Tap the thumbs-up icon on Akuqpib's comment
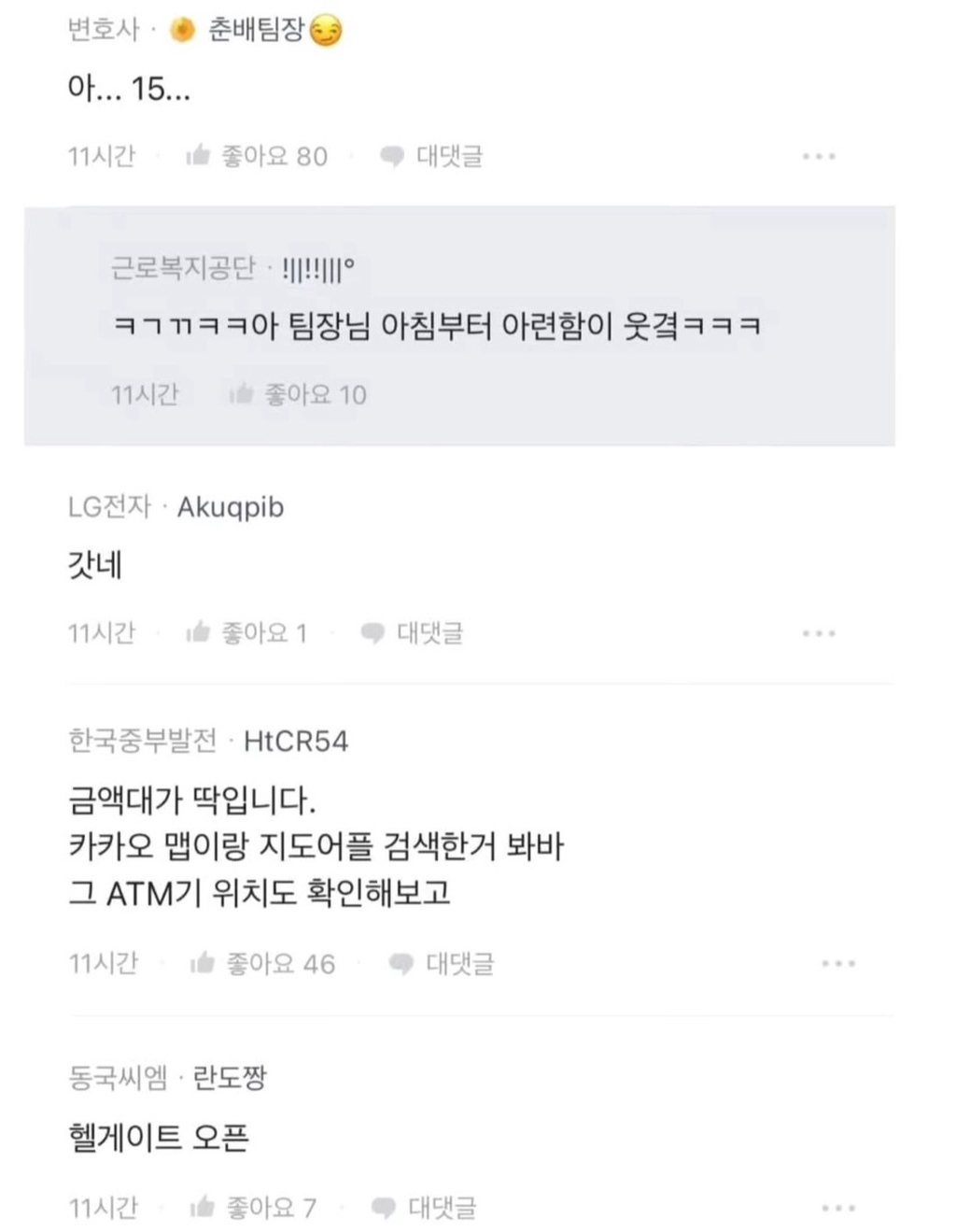956x1232 pixels. (199, 633)
